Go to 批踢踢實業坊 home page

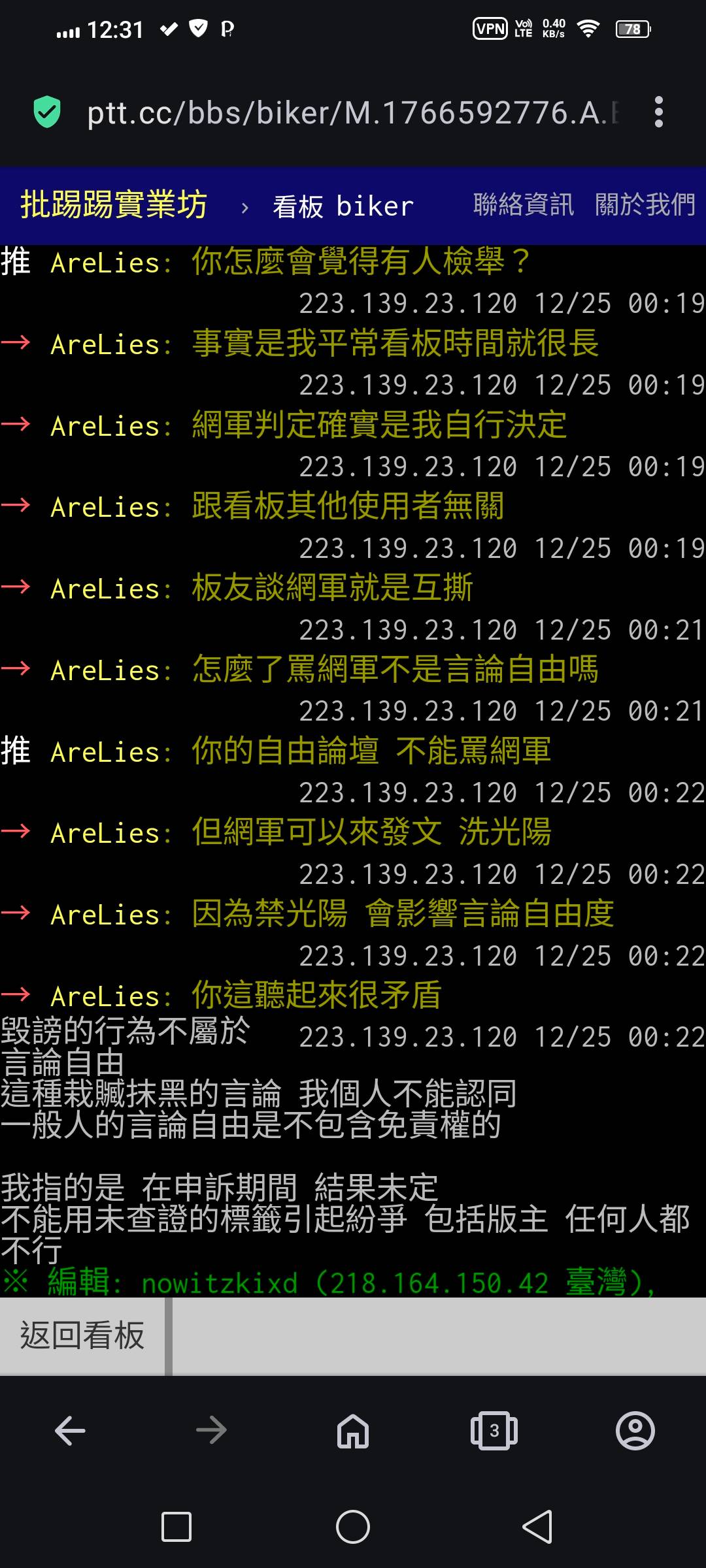coord(114,205)
